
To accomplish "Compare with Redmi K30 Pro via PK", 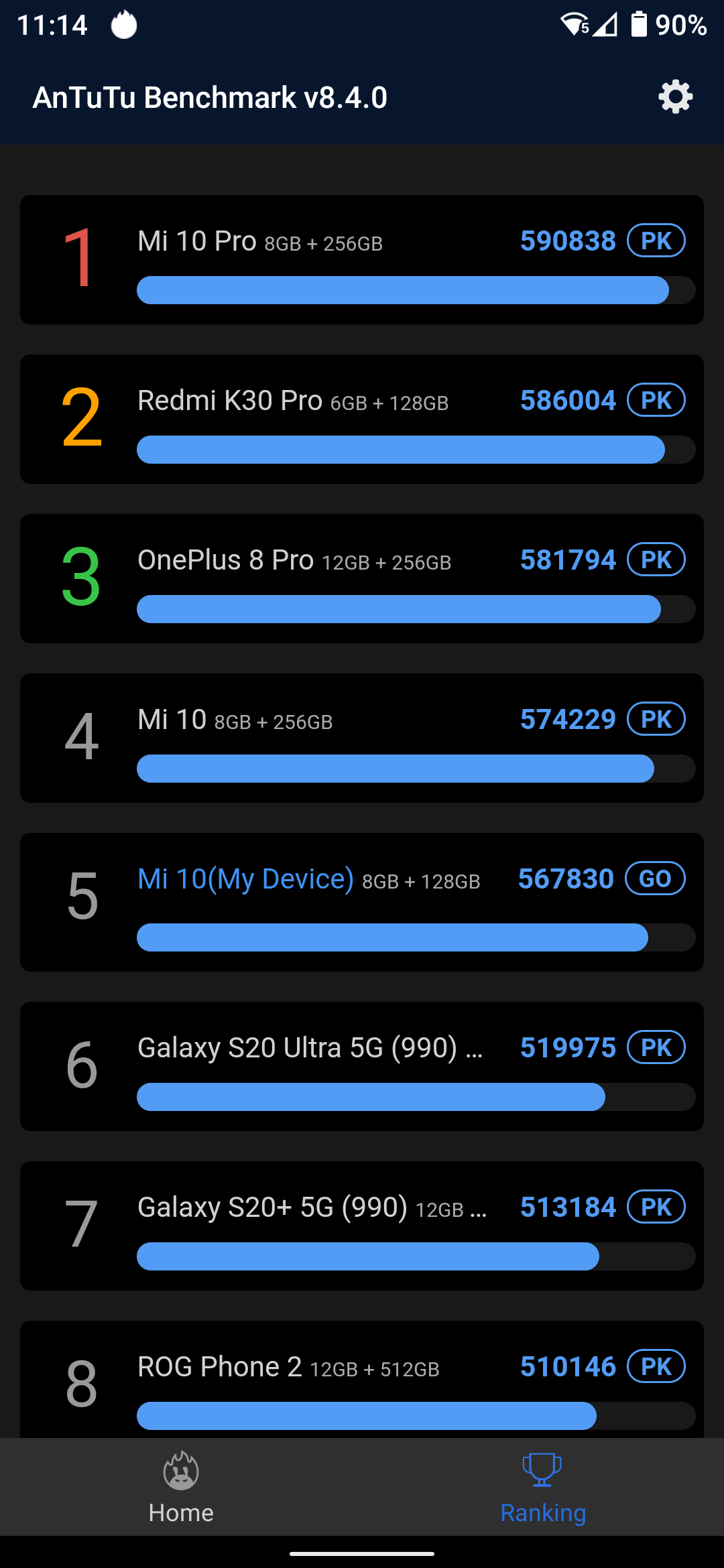I will pos(656,400).
